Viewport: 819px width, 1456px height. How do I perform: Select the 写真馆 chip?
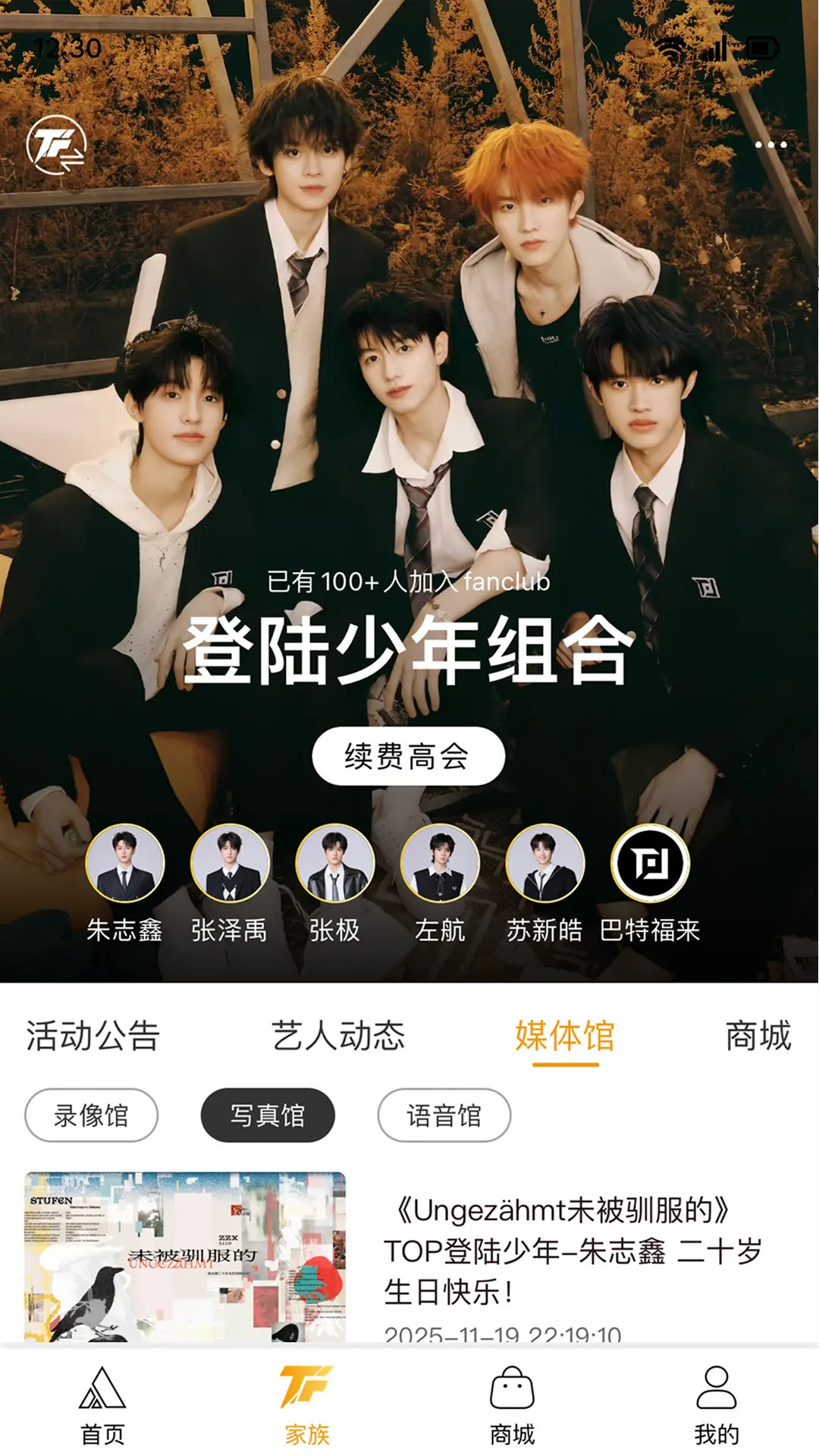tap(268, 1116)
